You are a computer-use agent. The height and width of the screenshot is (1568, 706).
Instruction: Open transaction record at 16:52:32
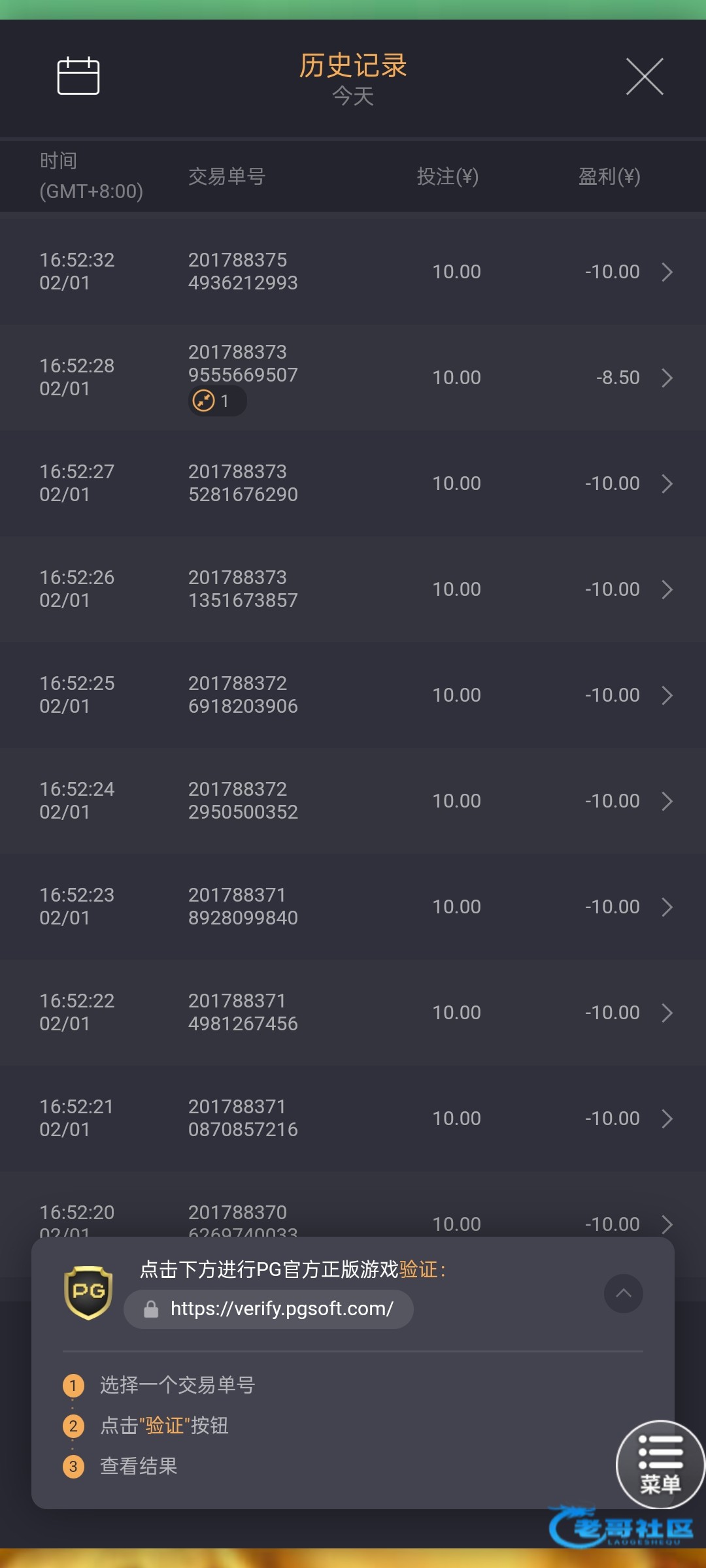(353, 272)
